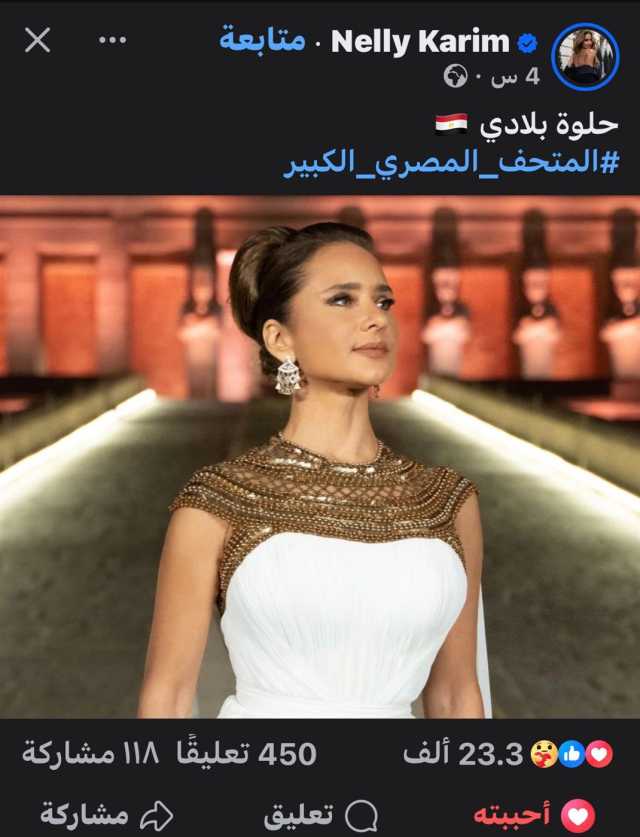Open Nelly Karim's profile picture
This screenshot has height=837, width=640.
585,57
